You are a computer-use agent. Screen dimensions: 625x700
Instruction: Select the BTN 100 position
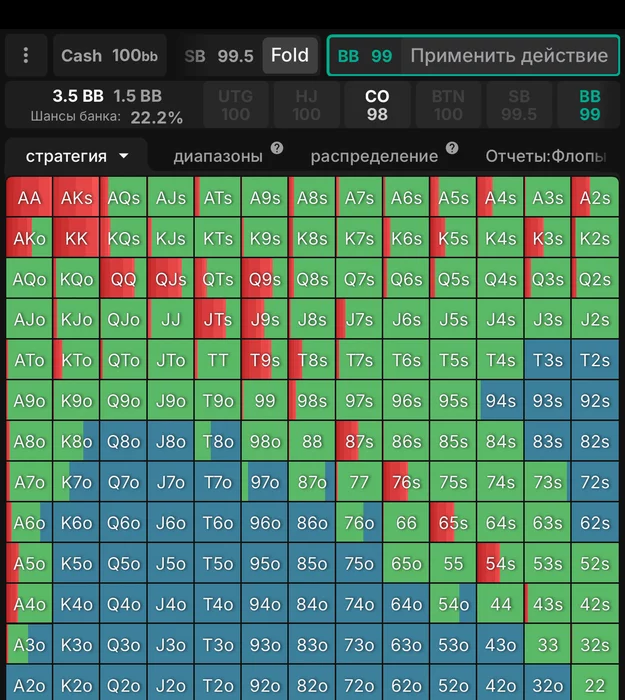coord(447,106)
